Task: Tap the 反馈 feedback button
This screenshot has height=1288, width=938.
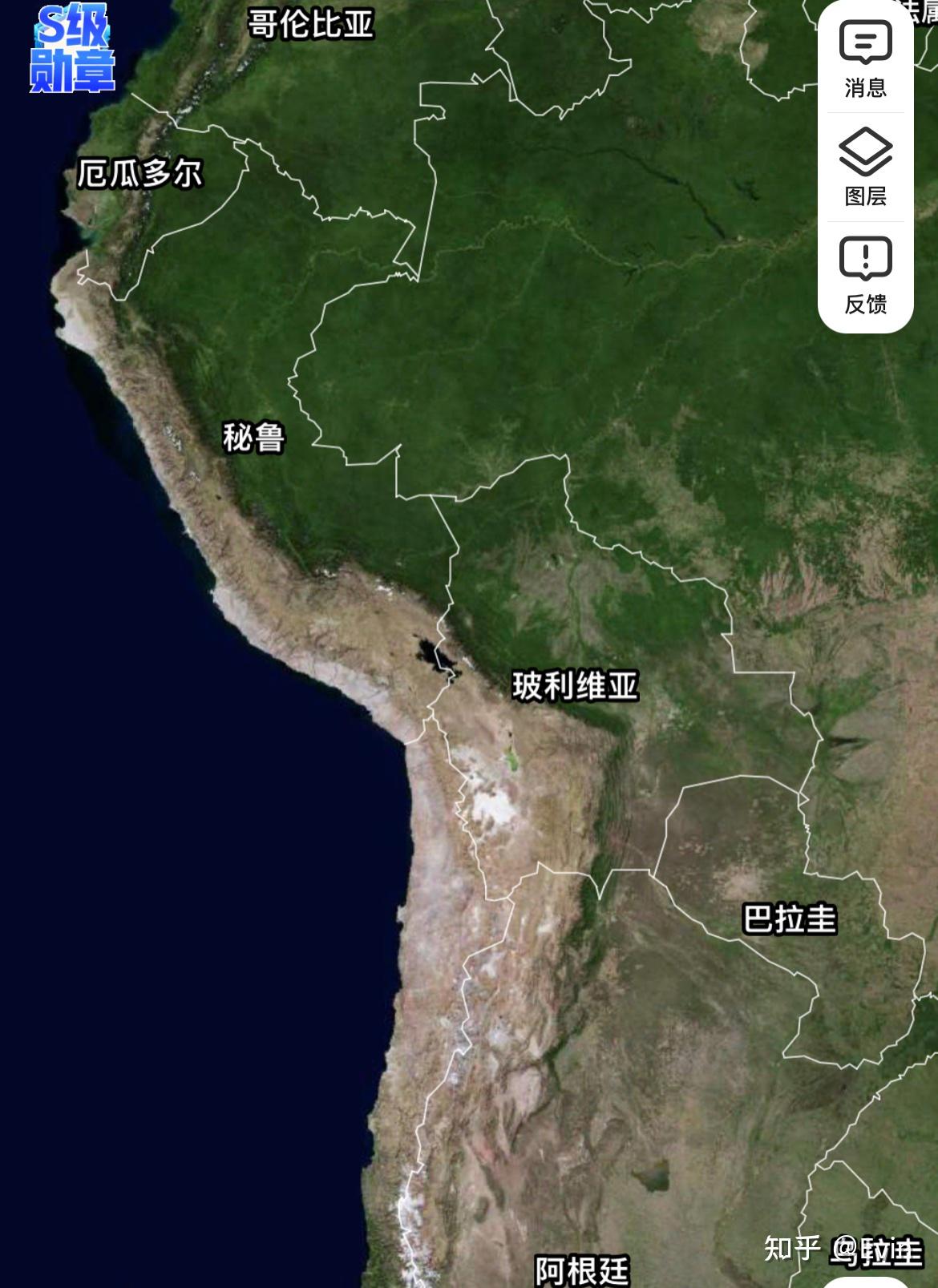Action: click(865, 275)
